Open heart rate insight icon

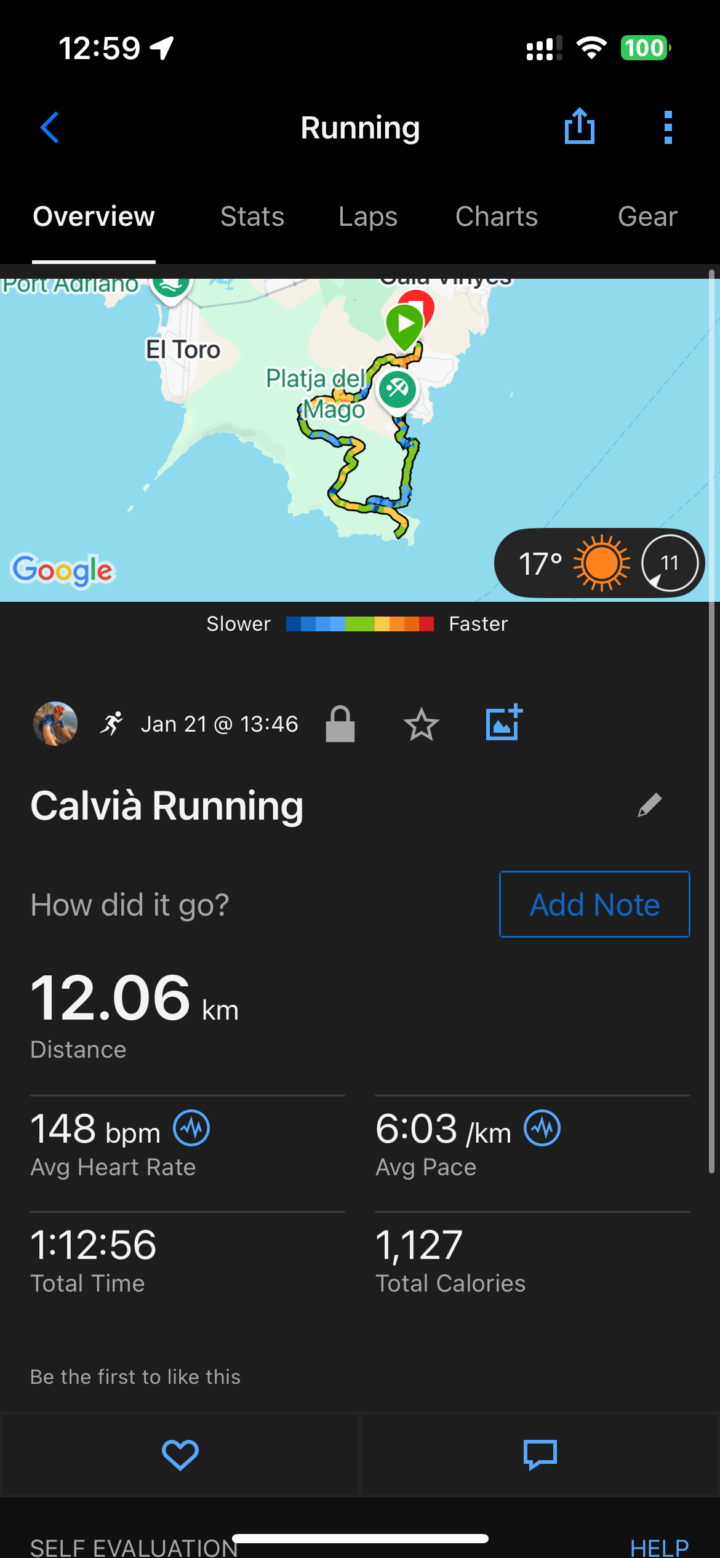point(192,1129)
